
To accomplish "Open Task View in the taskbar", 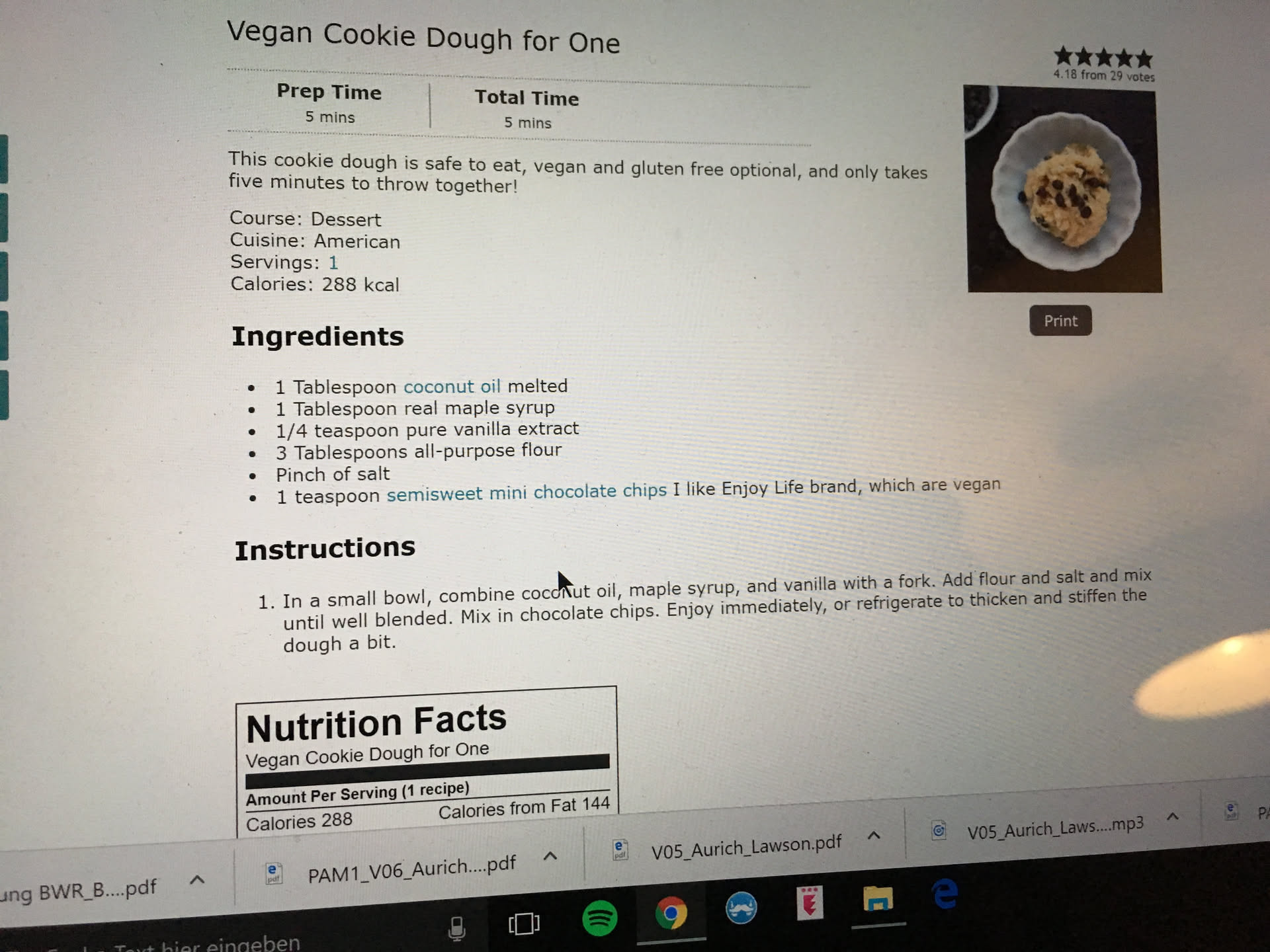I will click(x=524, y=924).
